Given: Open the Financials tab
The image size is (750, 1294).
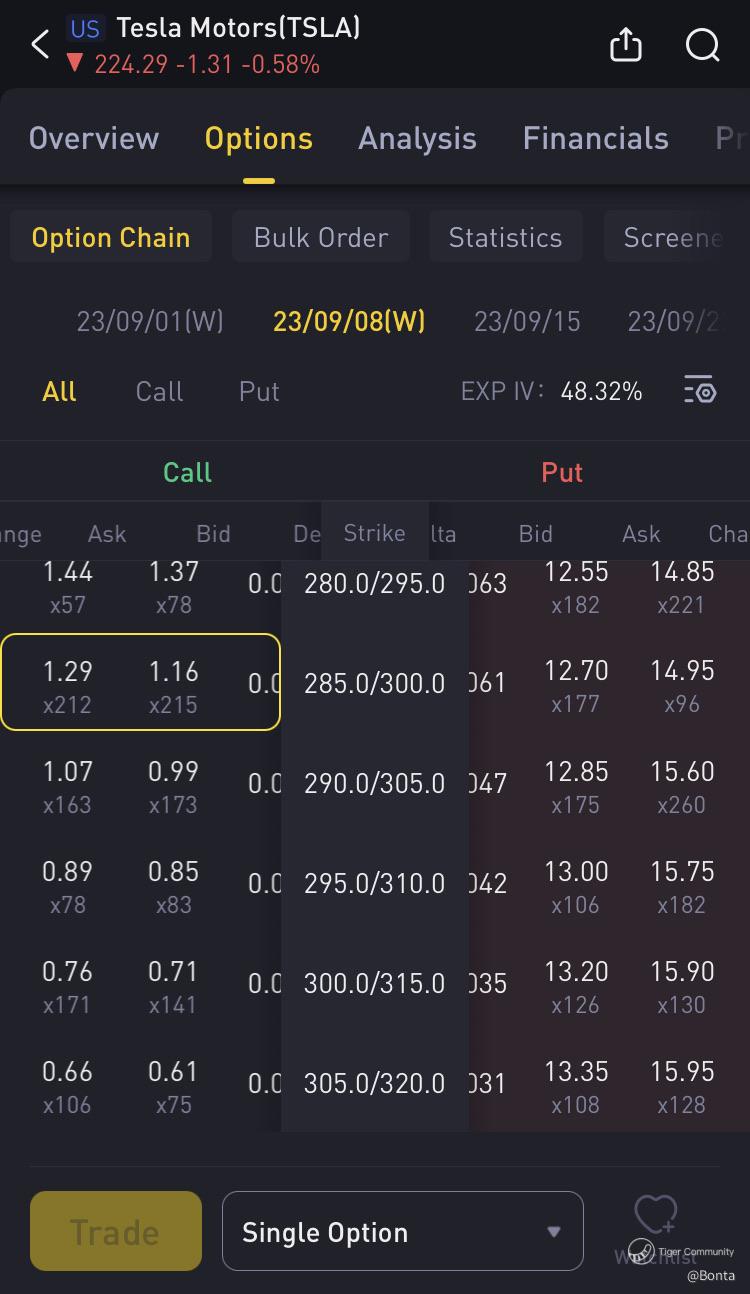Looking at the screenshot, I should 595,138.
